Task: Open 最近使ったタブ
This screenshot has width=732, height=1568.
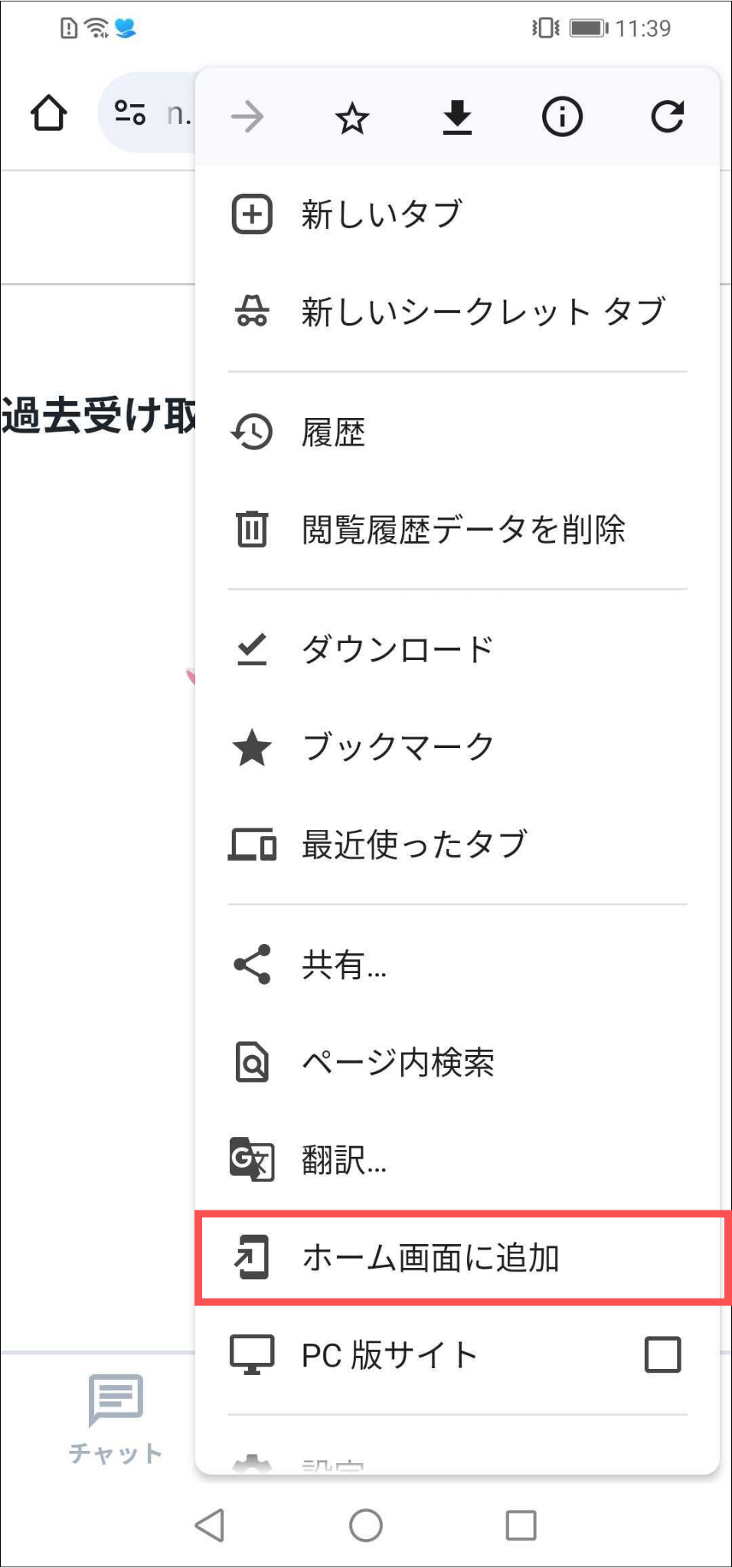Action: click(x=413, y=845)
